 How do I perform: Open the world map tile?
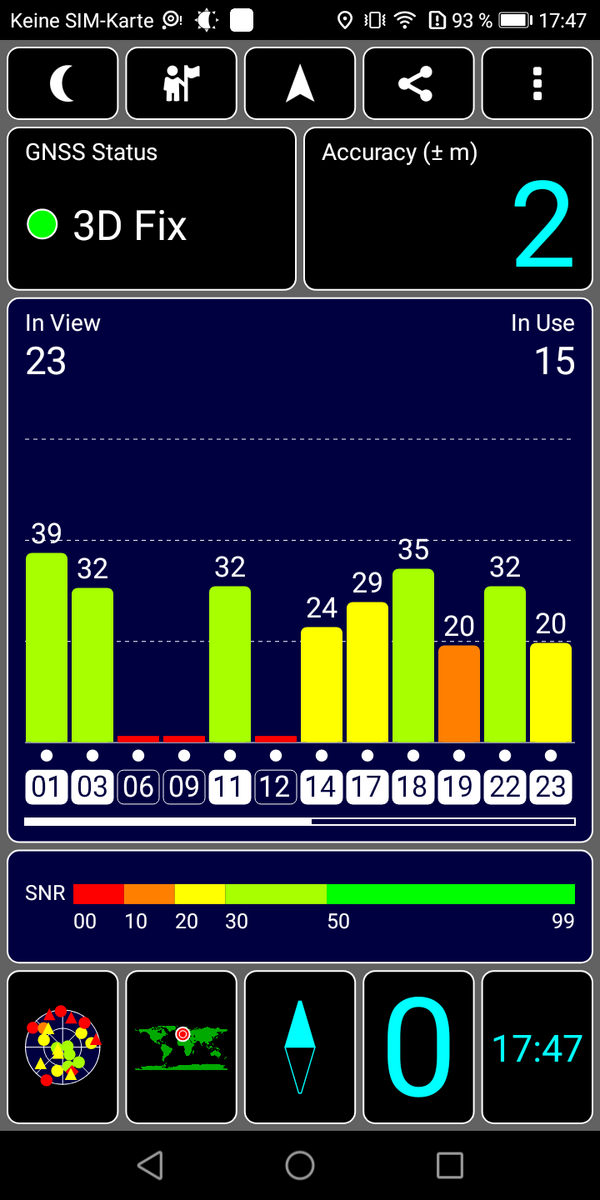click(x=181, y=1048)
